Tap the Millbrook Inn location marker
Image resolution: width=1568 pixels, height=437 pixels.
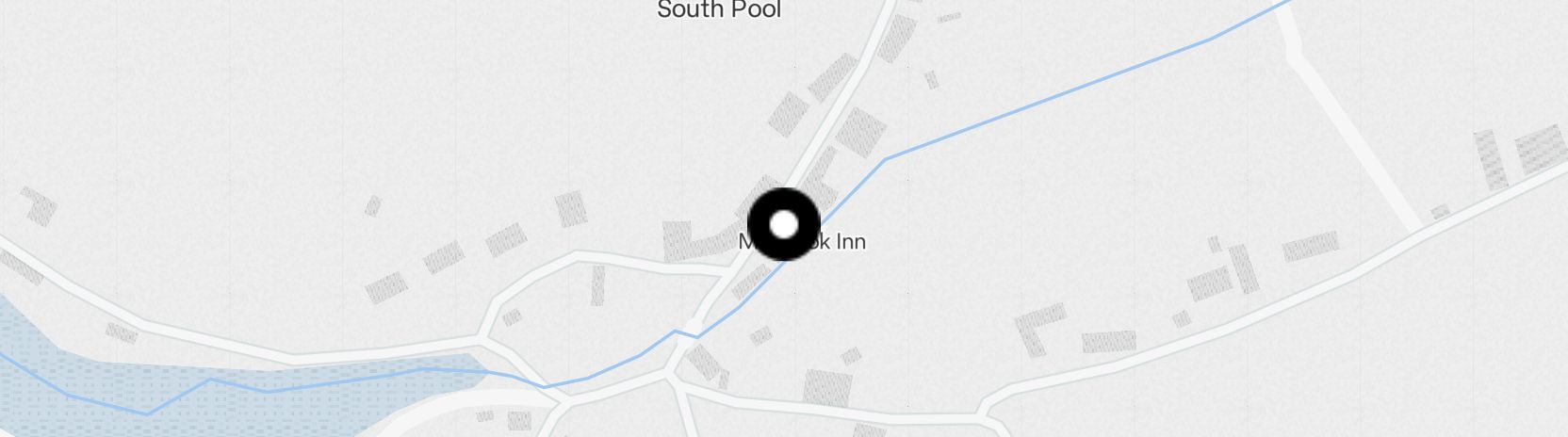[784, 224]
